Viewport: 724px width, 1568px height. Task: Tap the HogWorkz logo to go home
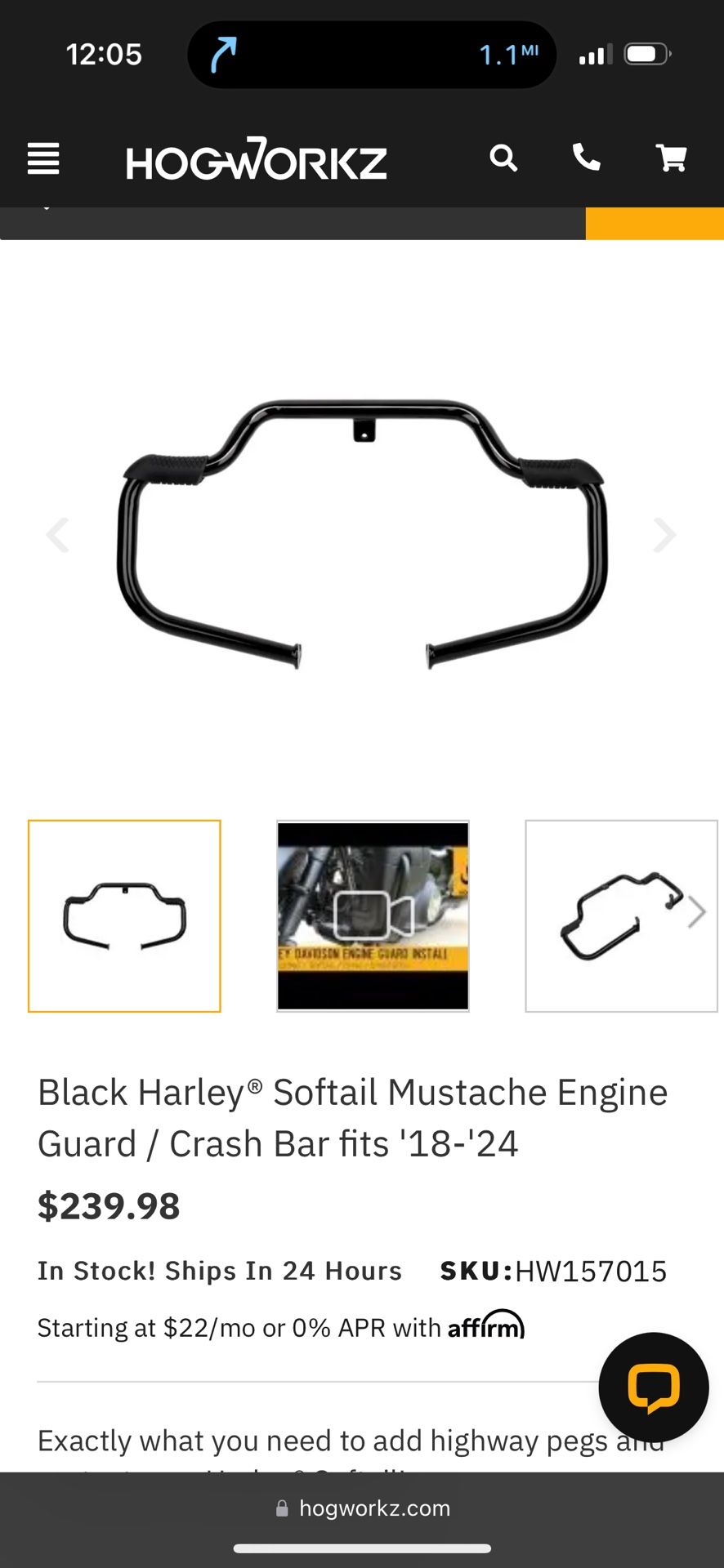257,158
